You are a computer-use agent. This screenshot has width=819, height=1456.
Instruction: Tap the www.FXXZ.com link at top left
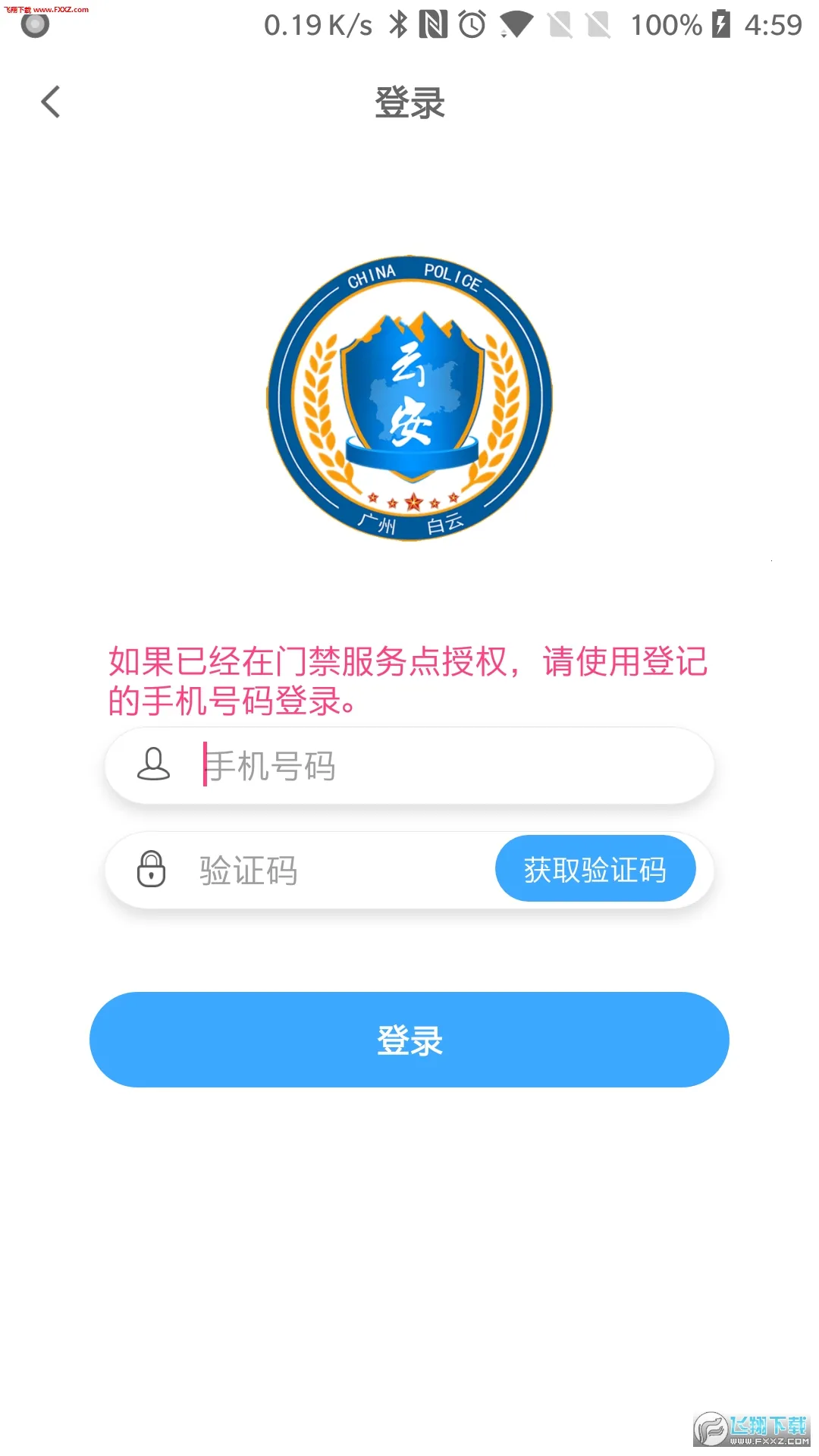pyautogui.click(x=45, y=10)
